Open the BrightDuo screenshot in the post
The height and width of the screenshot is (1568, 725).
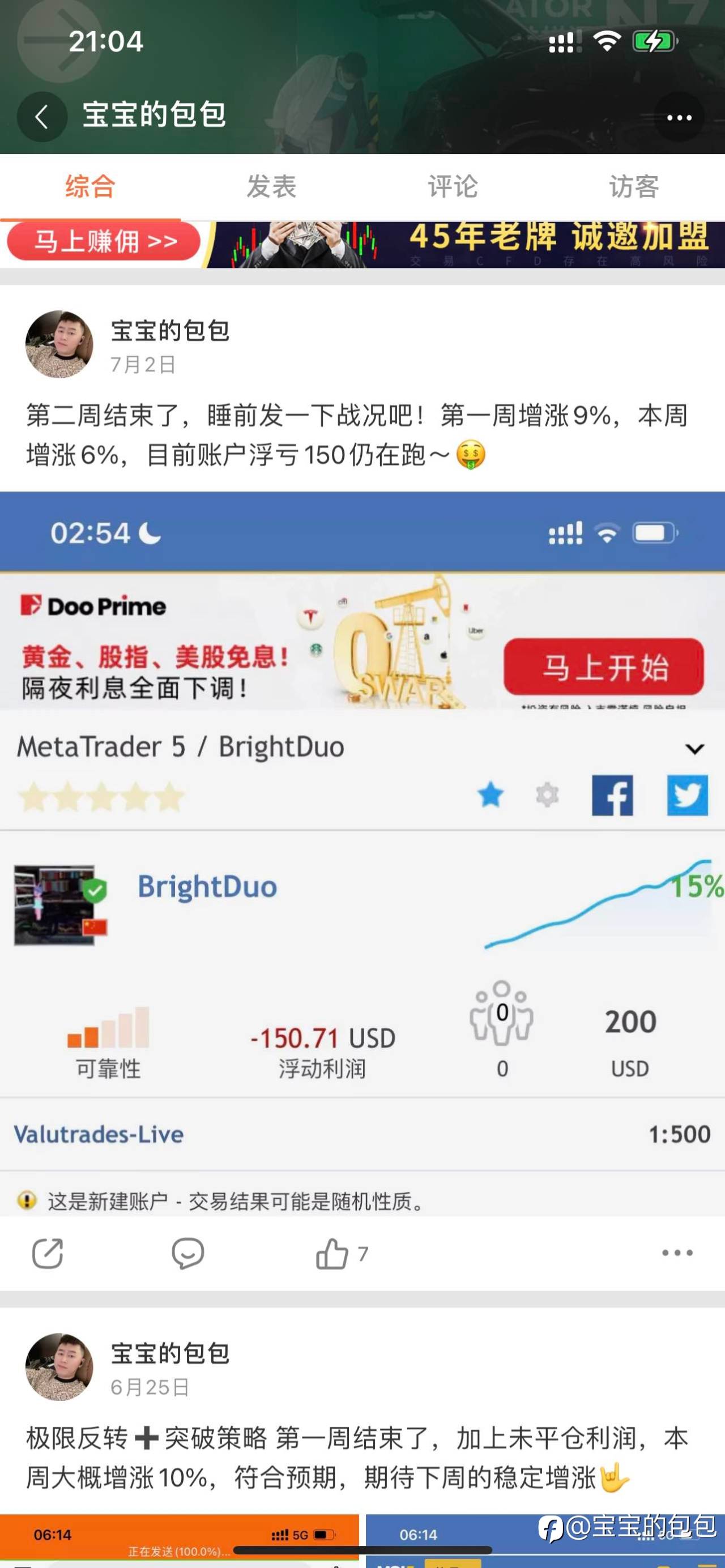point(362,853)
